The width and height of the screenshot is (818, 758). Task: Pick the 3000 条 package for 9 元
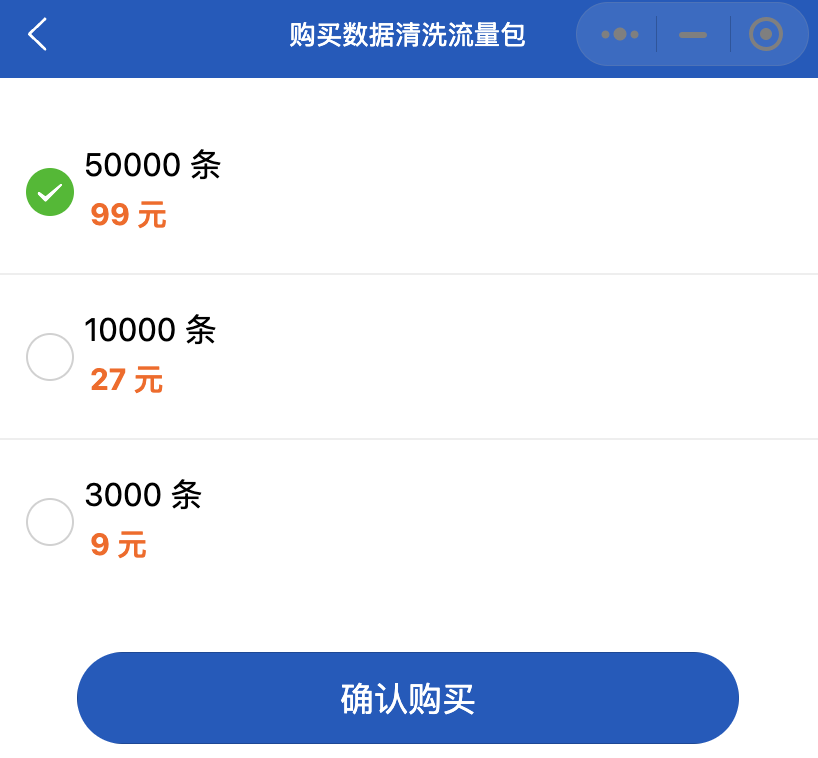[x=50, y=522]
